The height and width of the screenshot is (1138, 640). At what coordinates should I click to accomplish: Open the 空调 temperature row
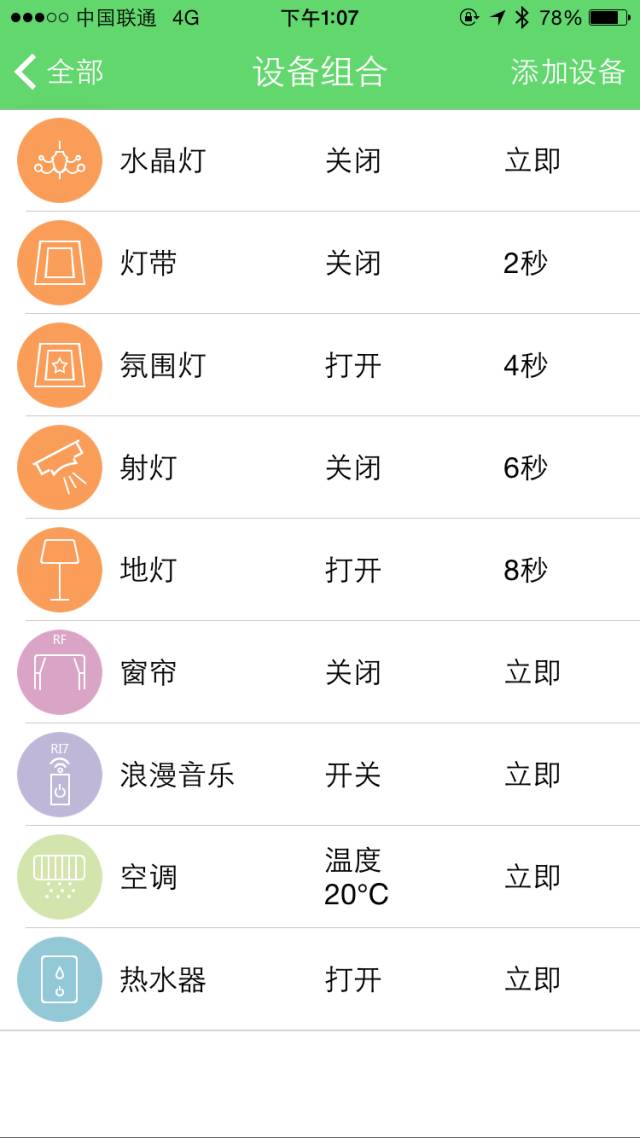click(320, 877)
